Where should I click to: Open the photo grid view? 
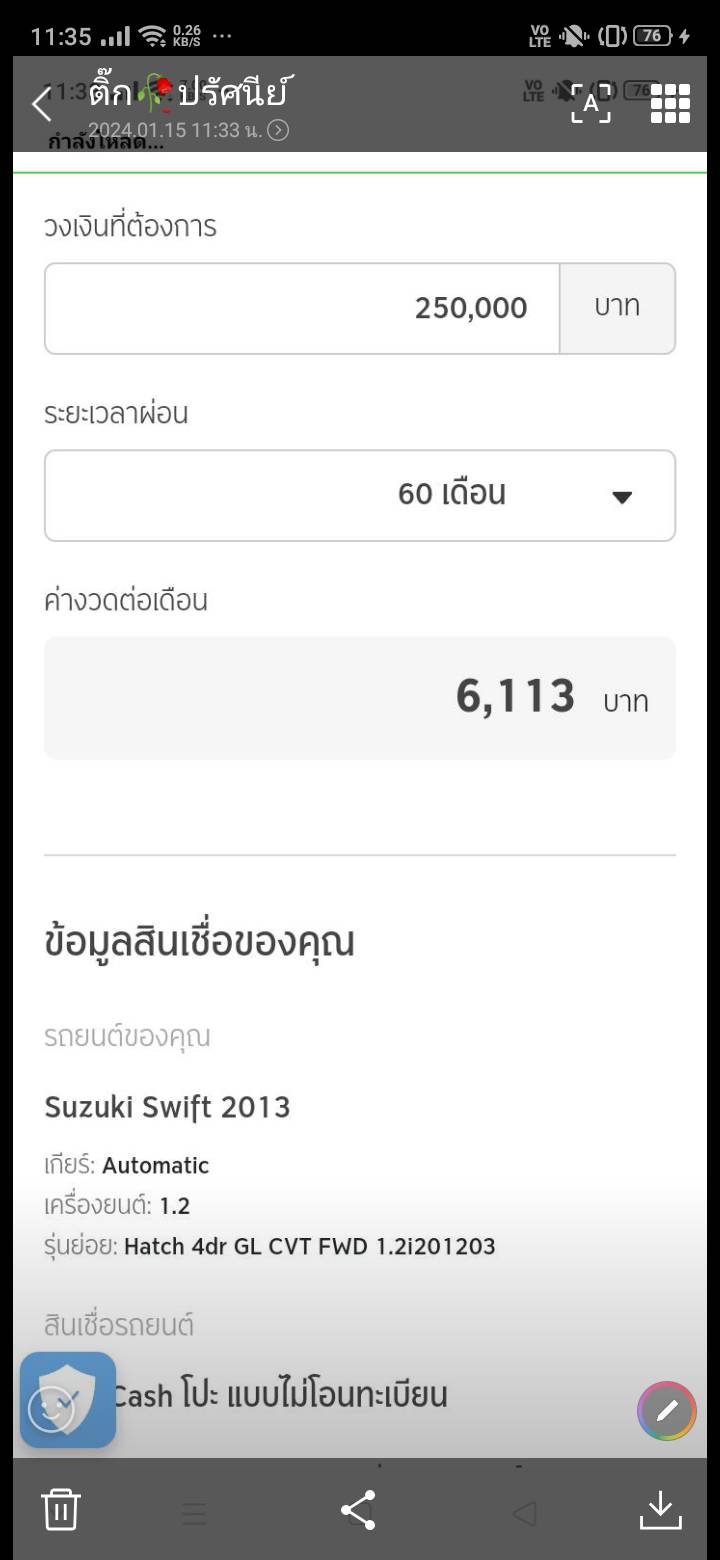(x=670, y=104)
